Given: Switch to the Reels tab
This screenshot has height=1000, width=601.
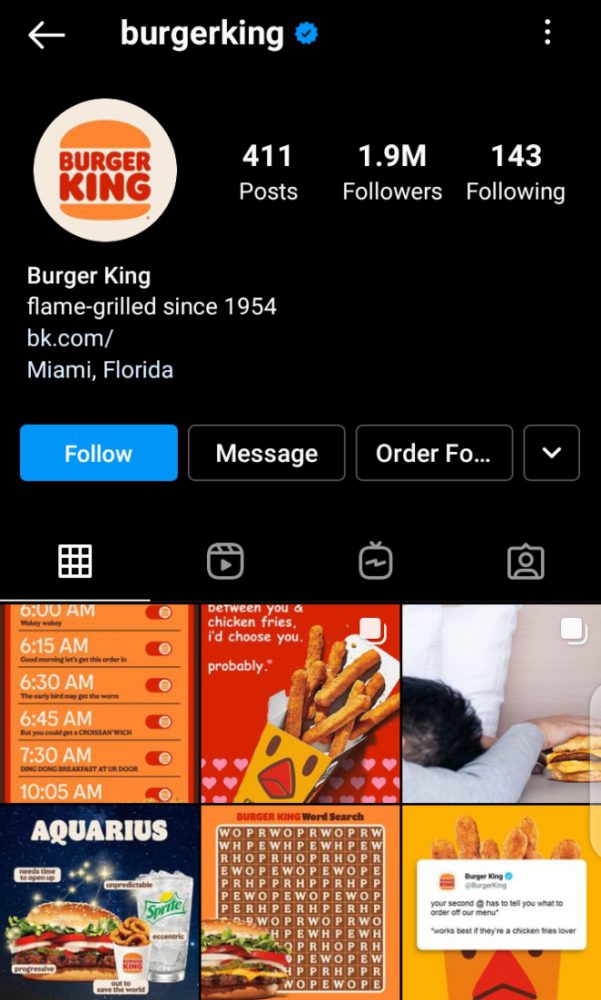Looking at the screenshot, I should click(x=225, y=562).
